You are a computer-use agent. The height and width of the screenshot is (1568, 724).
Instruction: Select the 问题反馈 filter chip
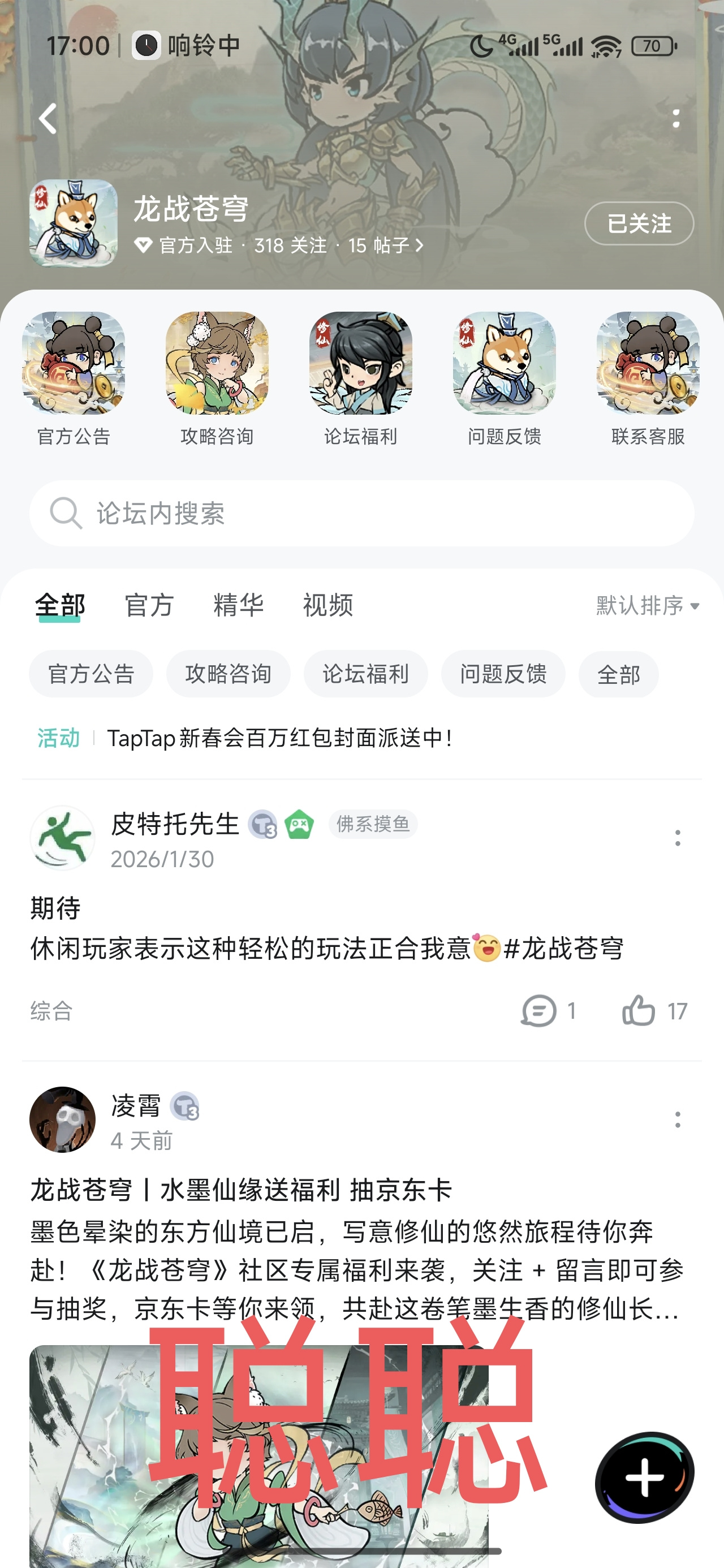tap(503, 674)
